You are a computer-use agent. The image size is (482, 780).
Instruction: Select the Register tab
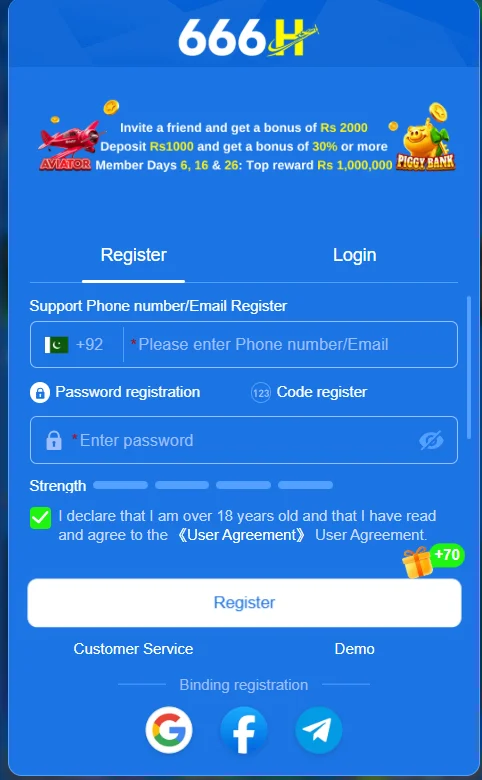[x=133, y=255]
